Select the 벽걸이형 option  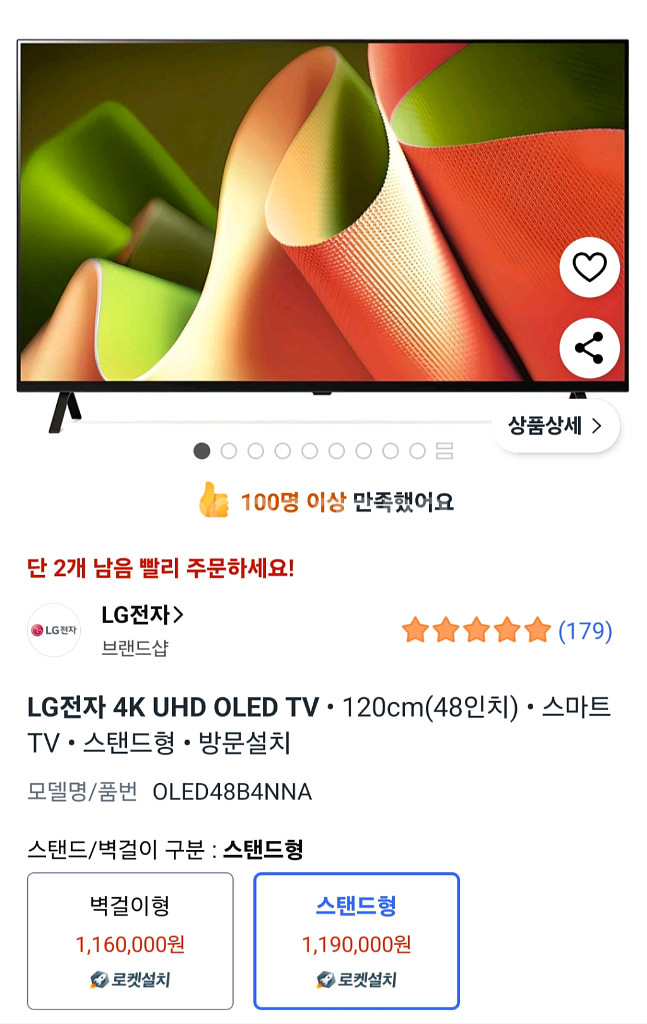click(130, 940)
